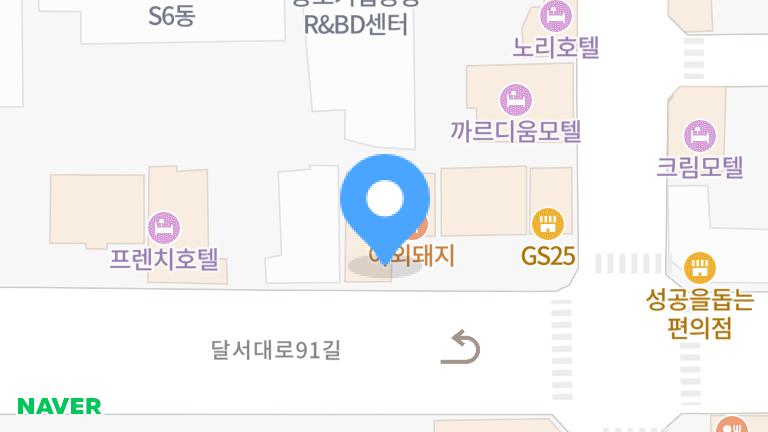This screenshot has width=768, height=432.
Task: Open the 프렌치호텔 hotel marker
Action: (x=164, y=227)
